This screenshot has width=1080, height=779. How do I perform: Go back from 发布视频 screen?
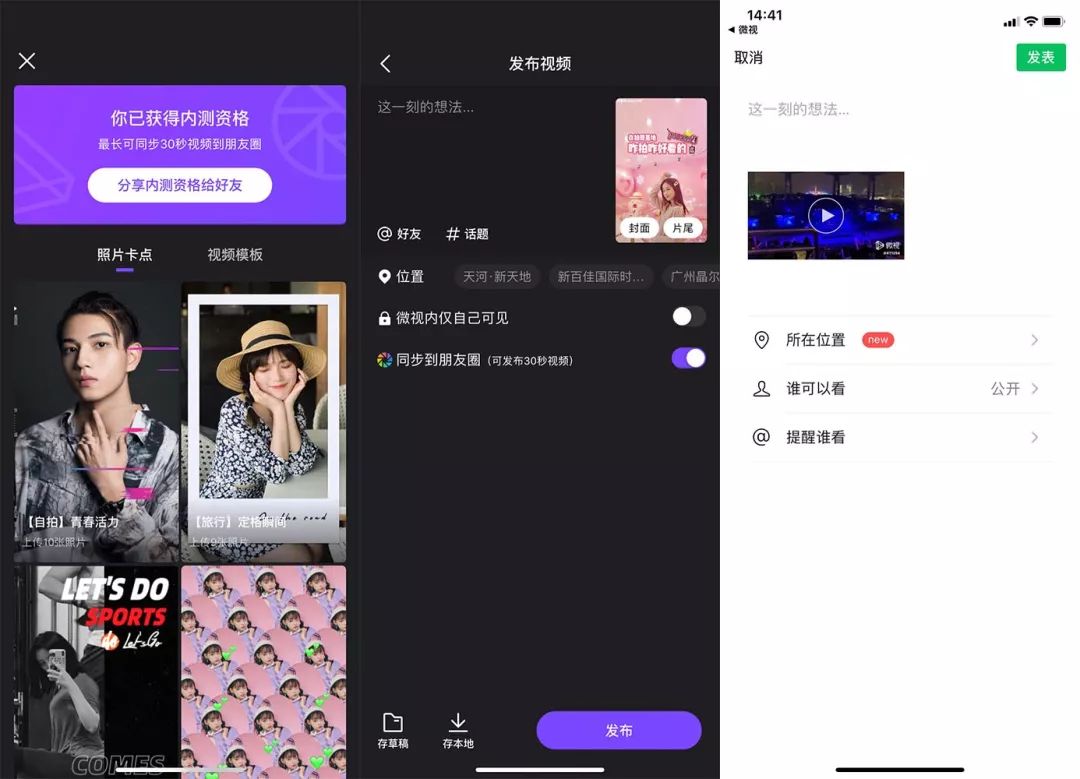click(x=385, y=63)
